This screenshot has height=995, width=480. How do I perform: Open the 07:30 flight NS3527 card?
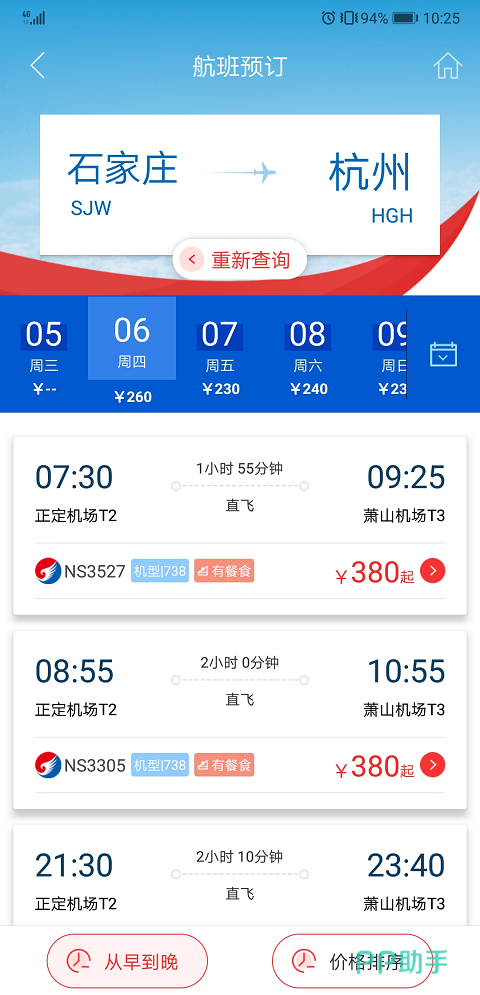240,525
